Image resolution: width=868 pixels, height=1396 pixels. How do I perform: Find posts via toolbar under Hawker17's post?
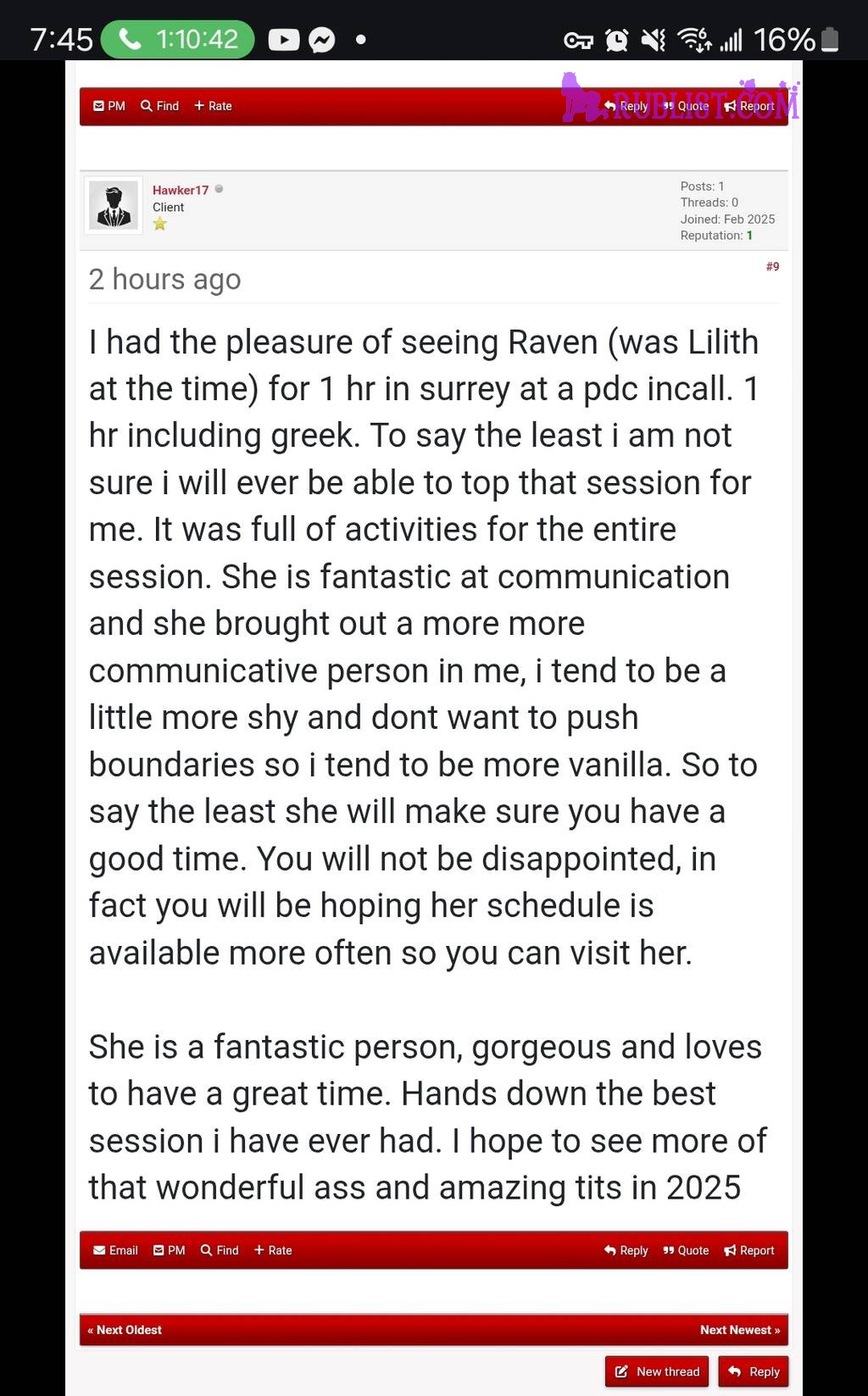[220, 1250]
